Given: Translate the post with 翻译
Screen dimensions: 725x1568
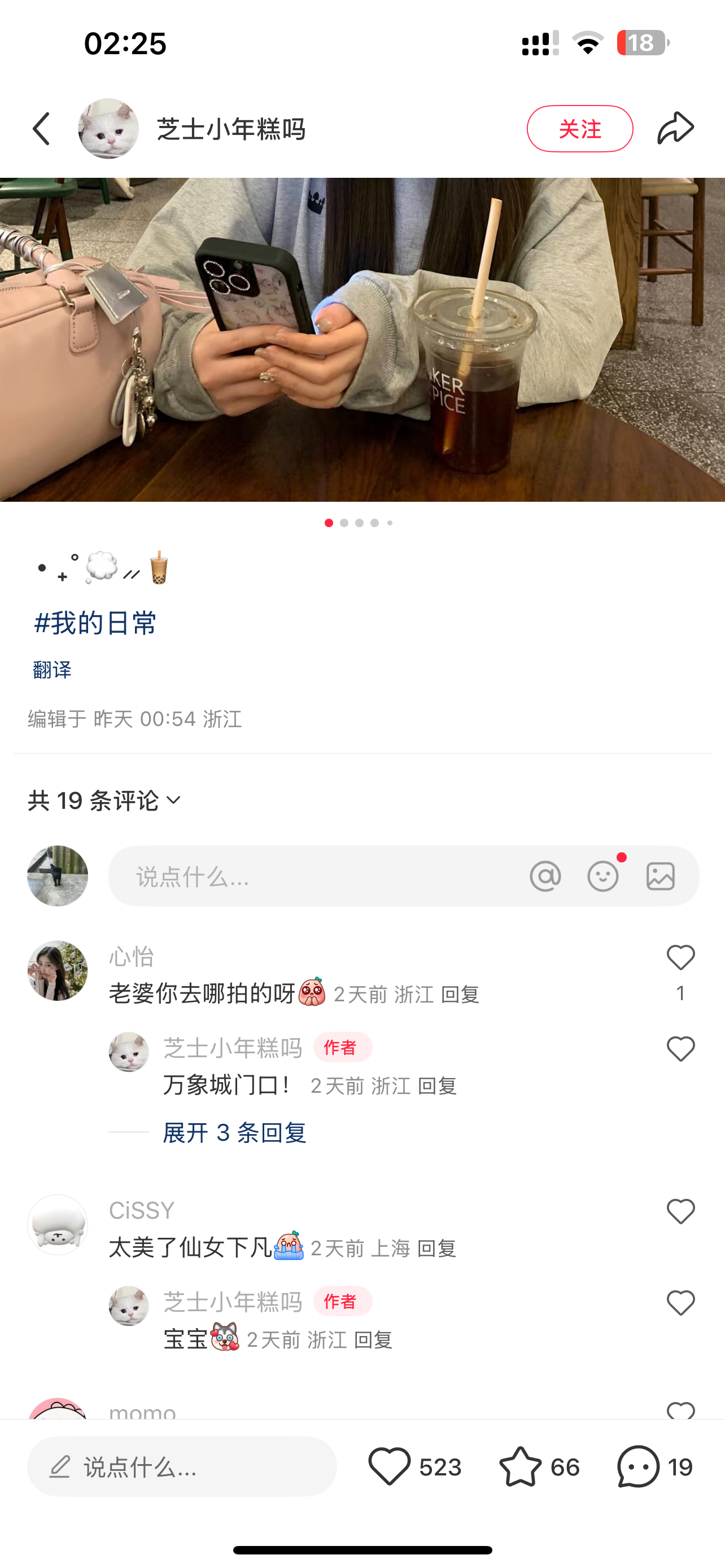Looking at the screenshot, I should [53, 669].
